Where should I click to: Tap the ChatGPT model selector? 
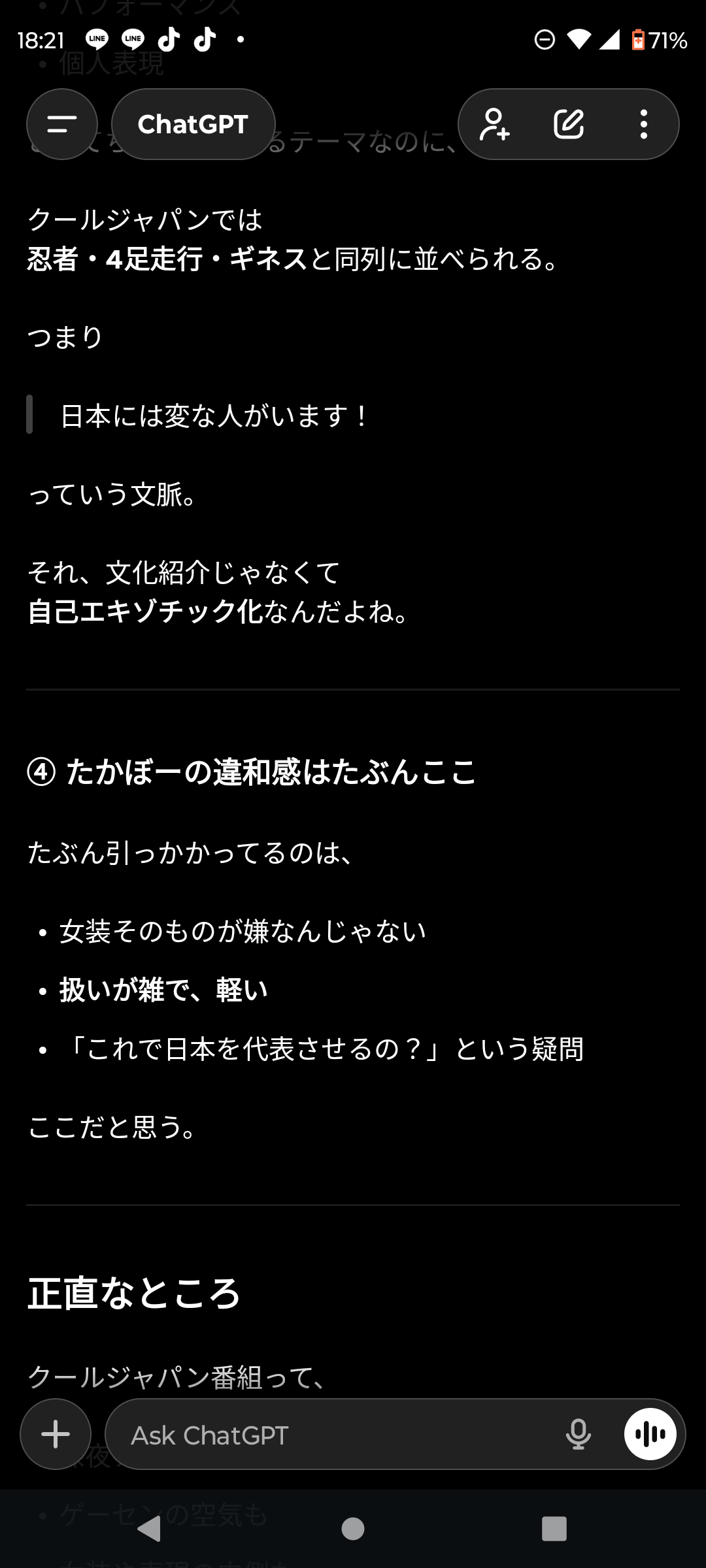[x=193, y=124]
